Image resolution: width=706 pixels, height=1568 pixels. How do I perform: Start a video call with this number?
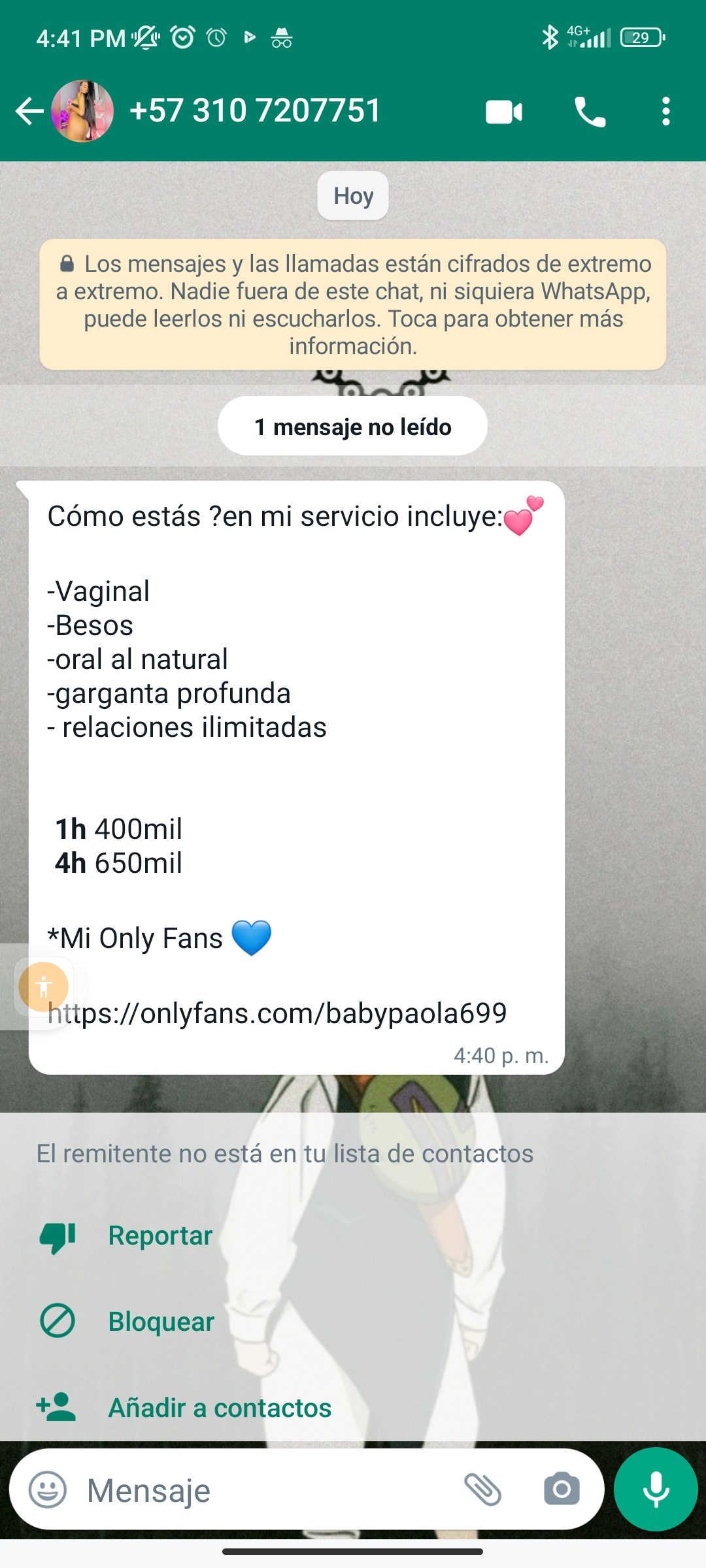[504, 112]
